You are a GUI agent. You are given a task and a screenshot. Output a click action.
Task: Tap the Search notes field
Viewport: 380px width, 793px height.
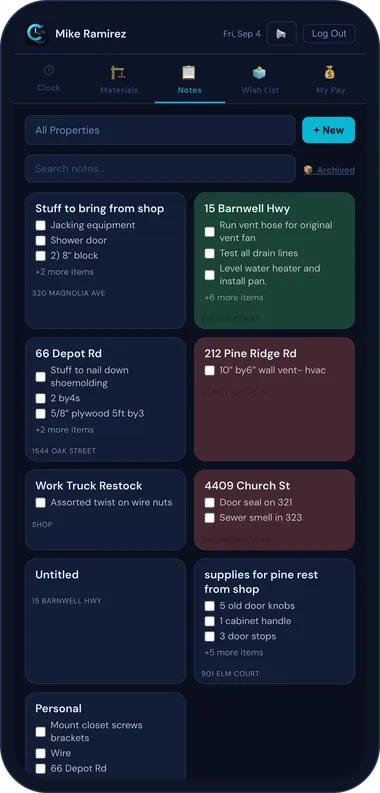point(160,168)
